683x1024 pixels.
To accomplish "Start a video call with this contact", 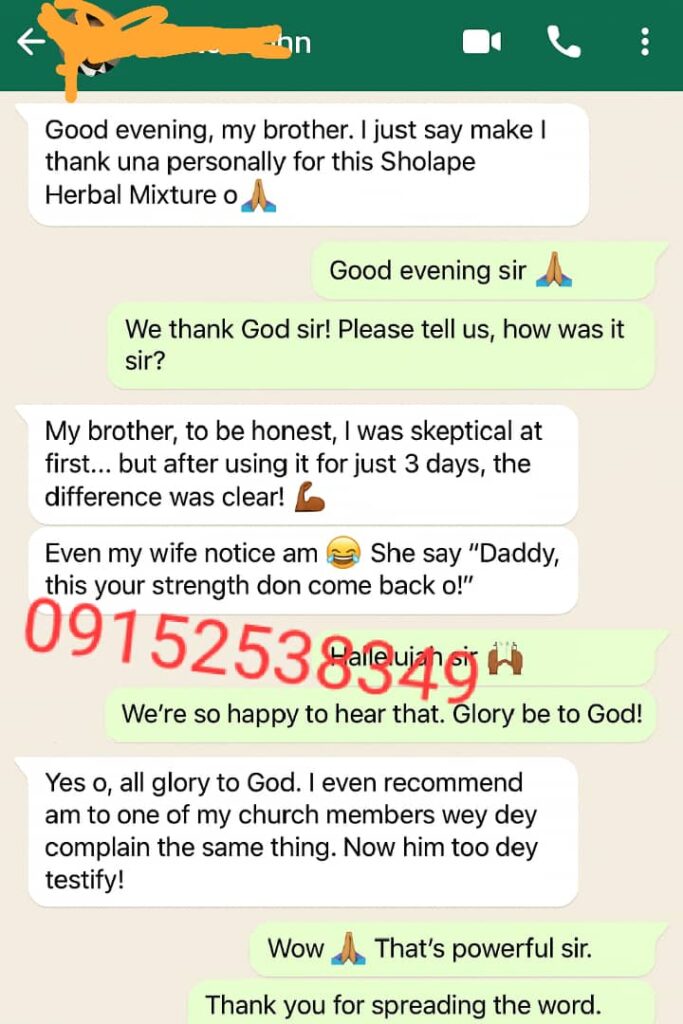I will (481, 42).
